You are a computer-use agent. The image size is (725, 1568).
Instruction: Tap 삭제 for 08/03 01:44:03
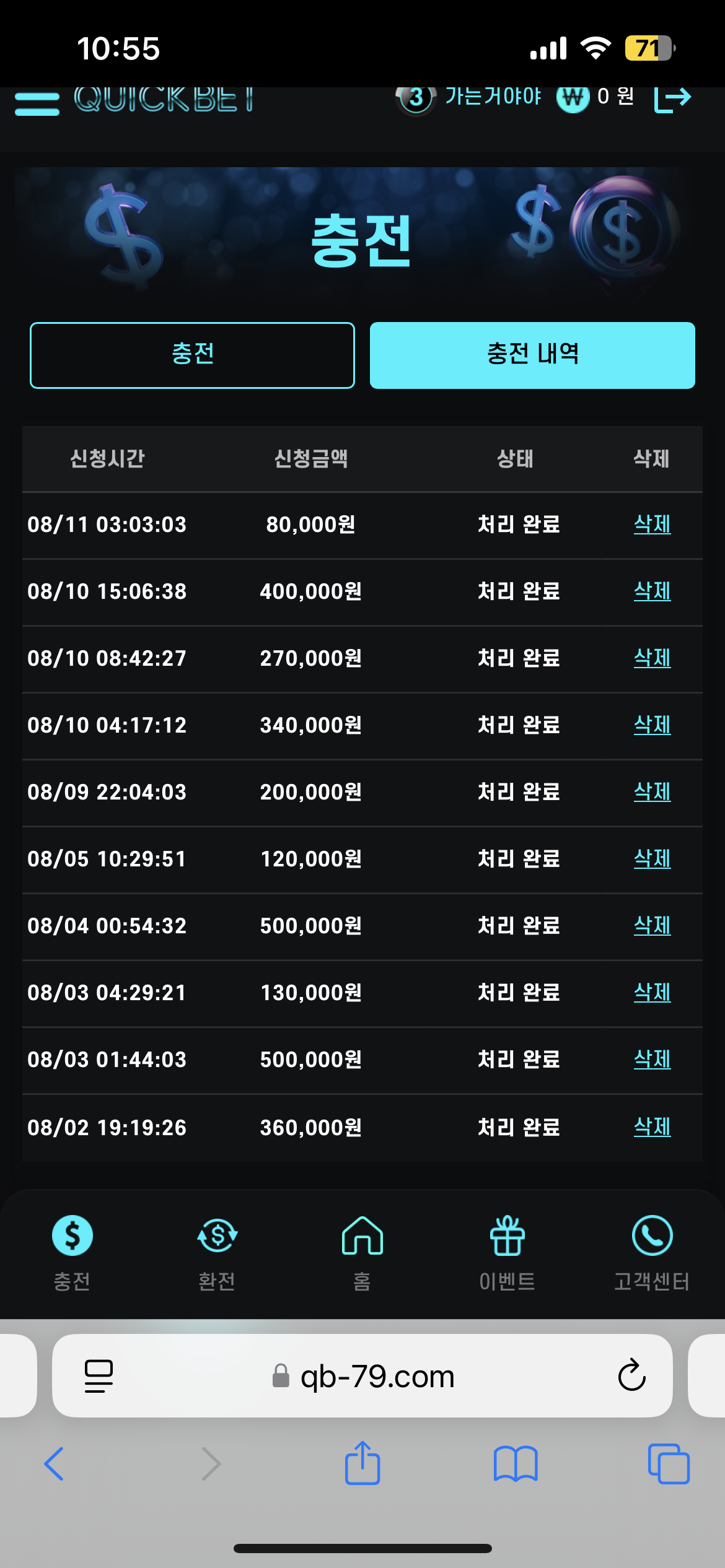[x=652, y=1060]
